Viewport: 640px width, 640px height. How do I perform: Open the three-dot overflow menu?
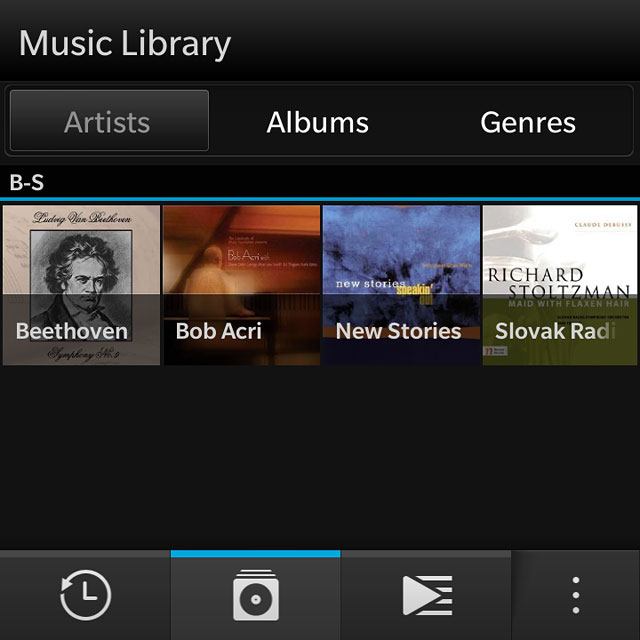[575, 596]
